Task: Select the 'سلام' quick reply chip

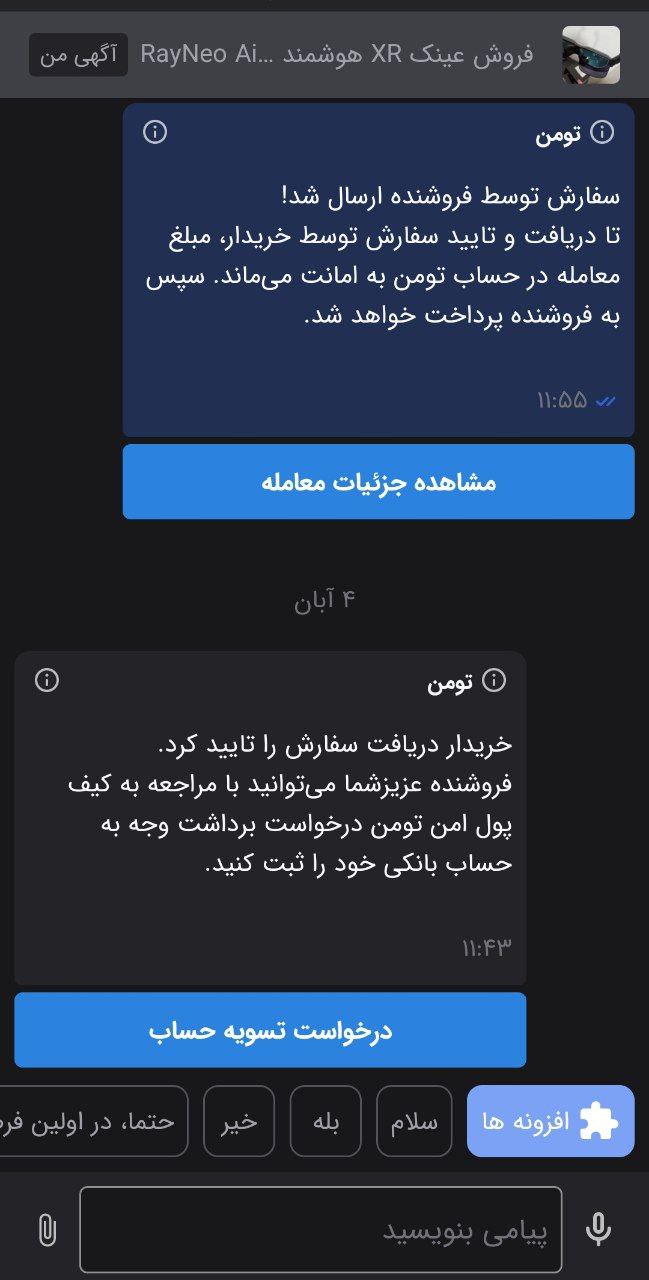Action: click(414, 1121)
